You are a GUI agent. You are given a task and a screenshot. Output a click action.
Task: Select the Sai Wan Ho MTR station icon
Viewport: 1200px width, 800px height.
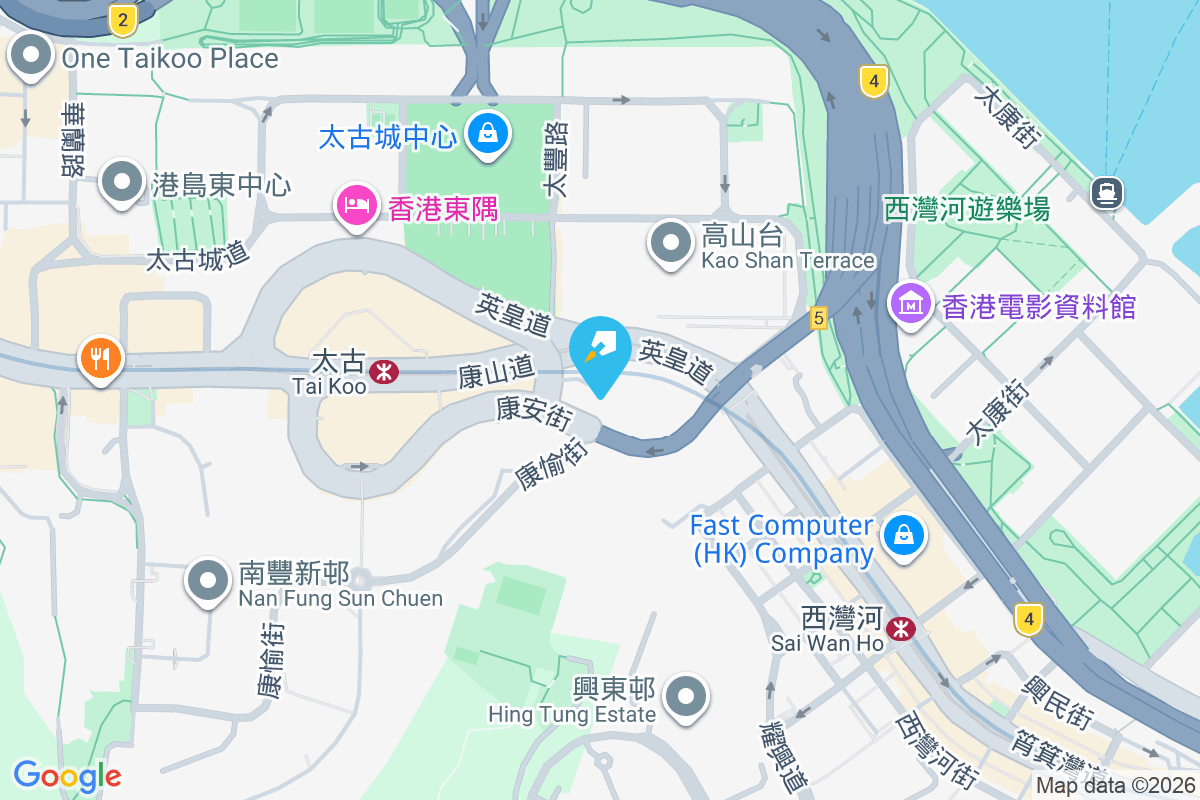point(902,629)
